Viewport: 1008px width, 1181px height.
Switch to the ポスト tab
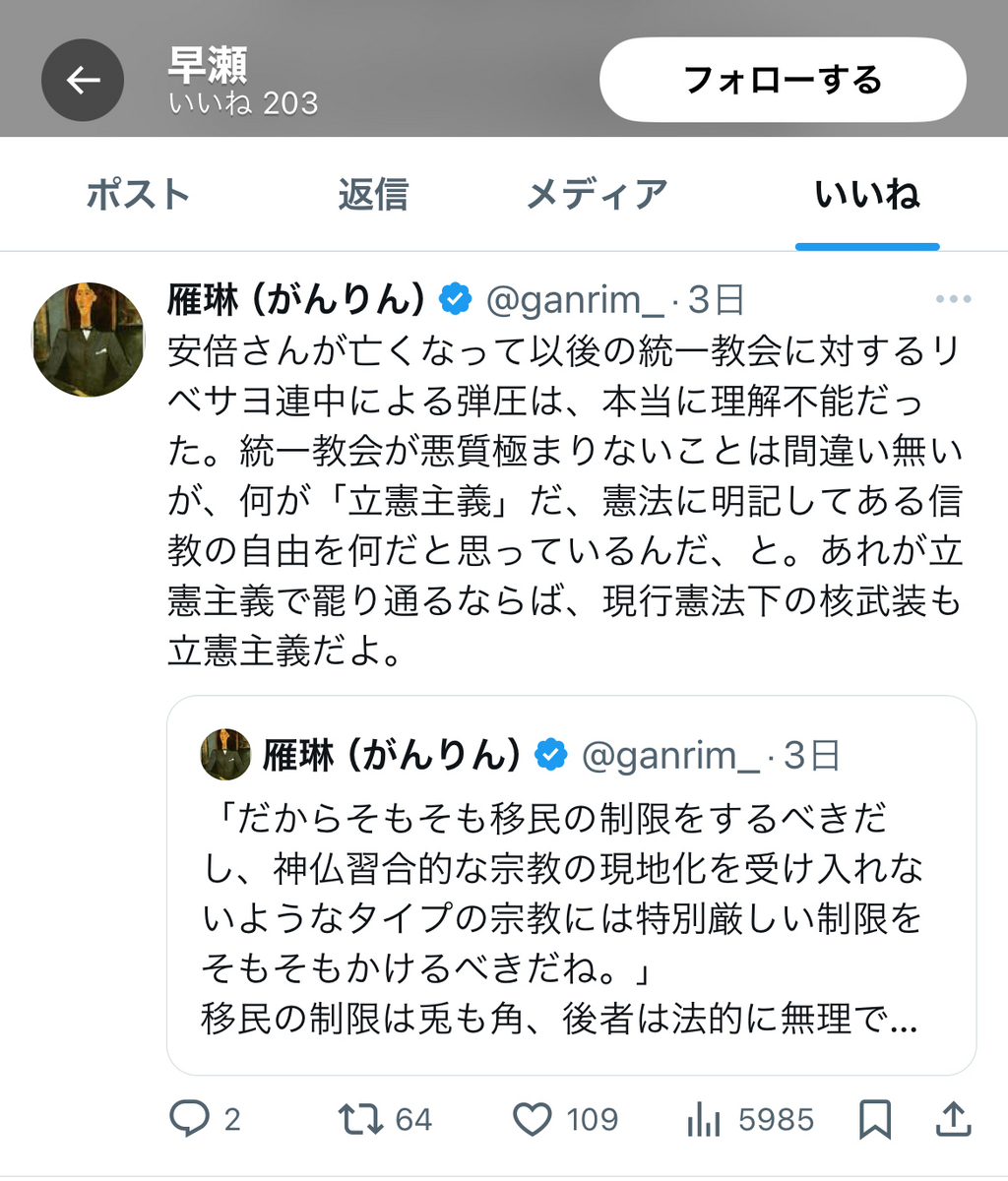[x=138, y=195]
